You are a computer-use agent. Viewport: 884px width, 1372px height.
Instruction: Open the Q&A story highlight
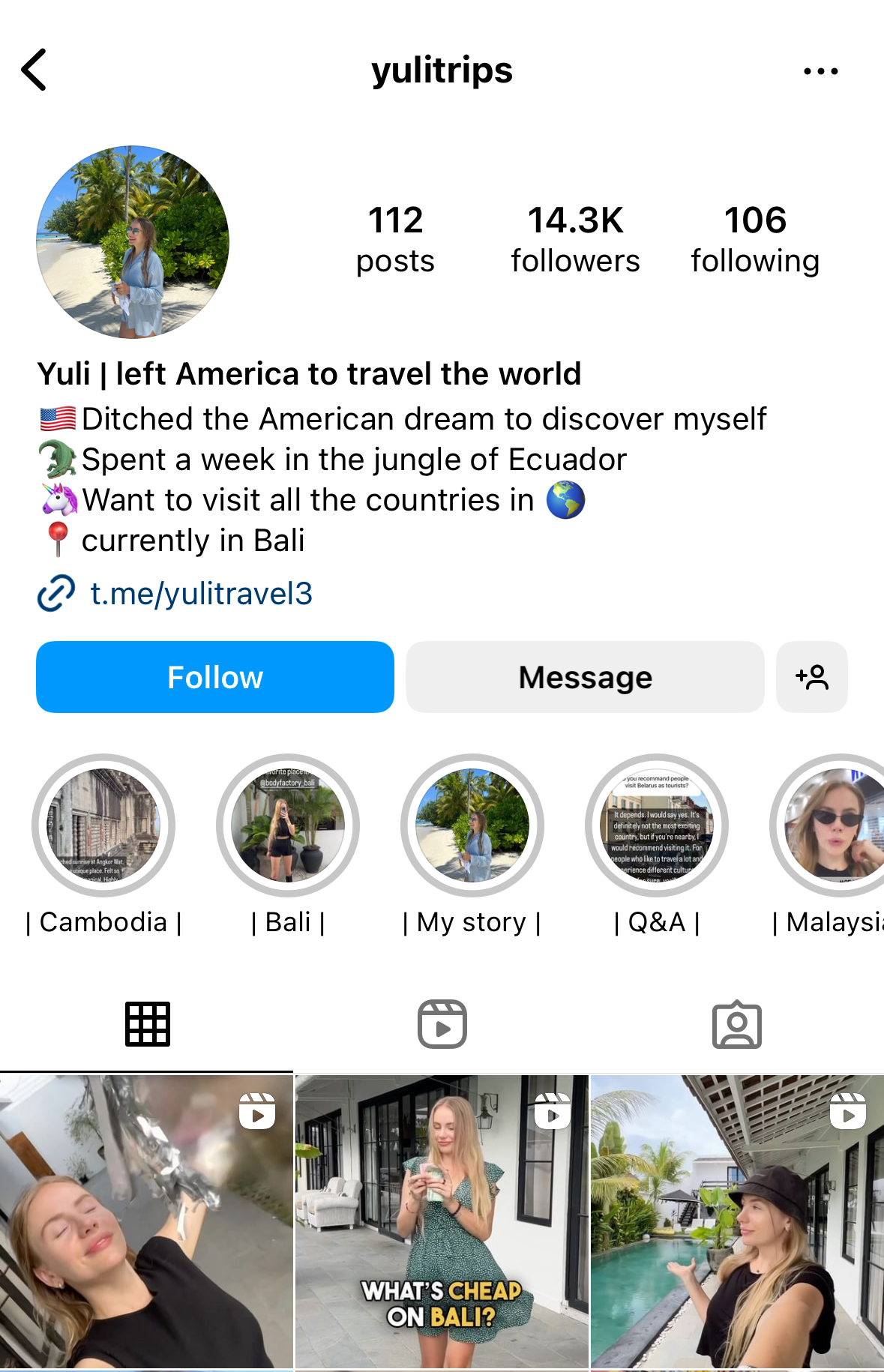pyautogui.click(x=657, y=825)
